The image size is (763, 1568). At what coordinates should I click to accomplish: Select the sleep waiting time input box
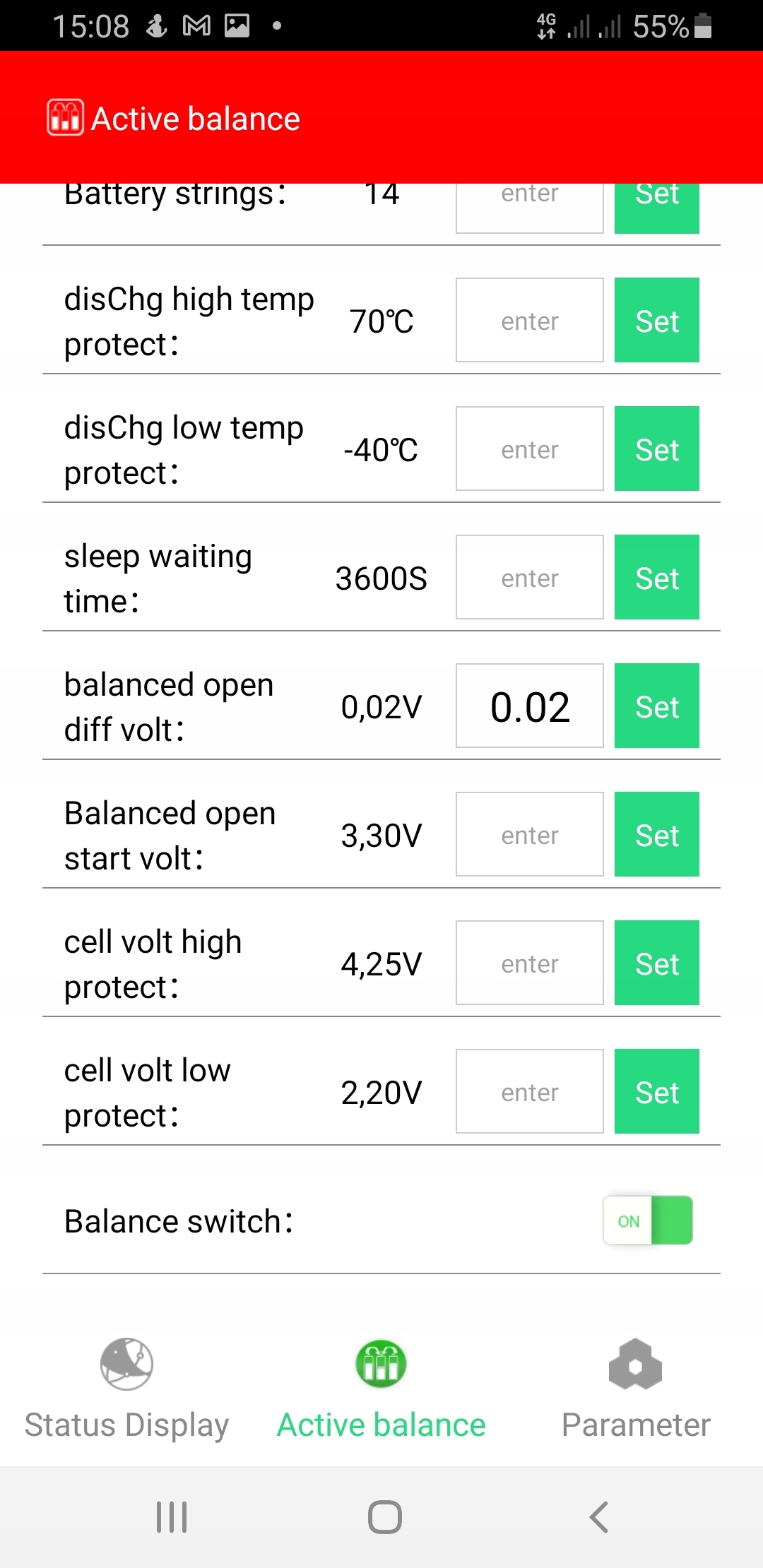pos(529,577)
